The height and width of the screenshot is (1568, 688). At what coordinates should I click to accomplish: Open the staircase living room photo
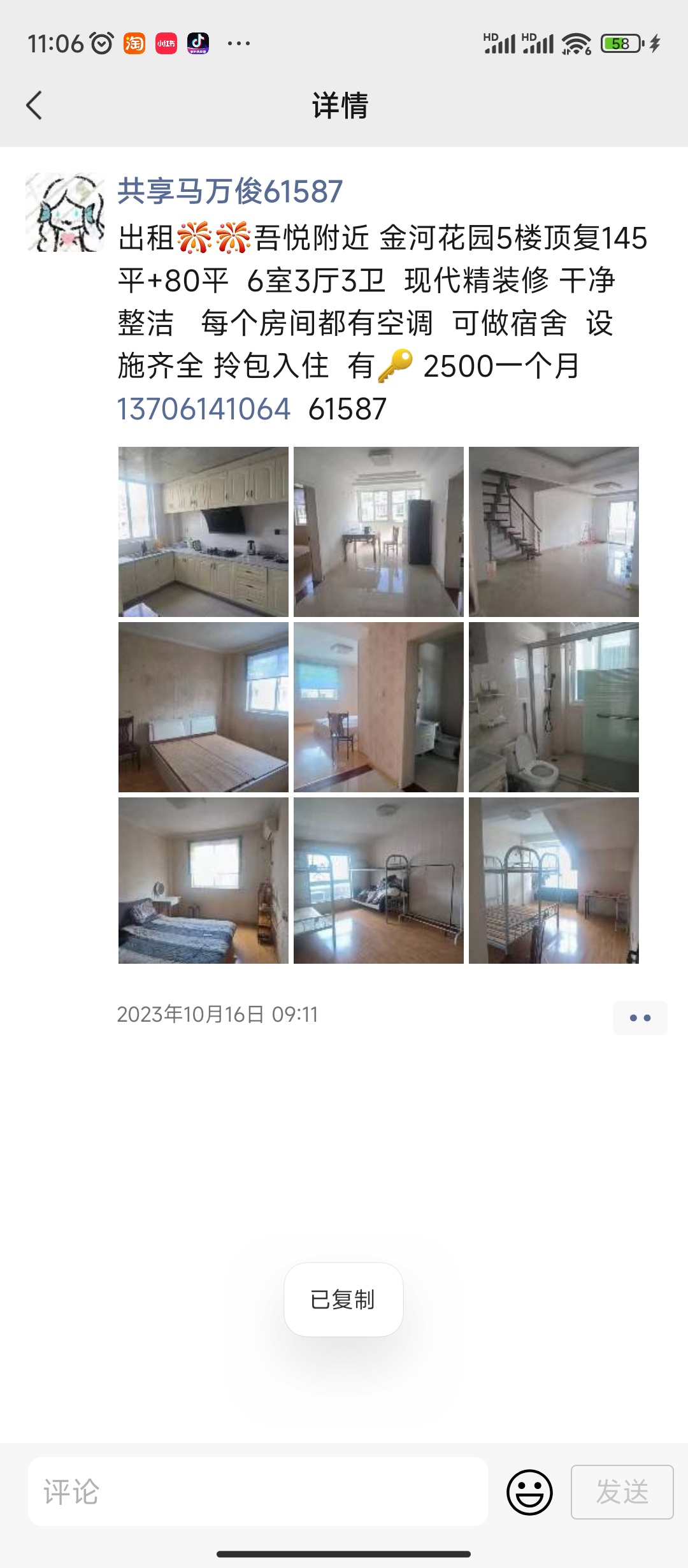[x=554, y=532]
